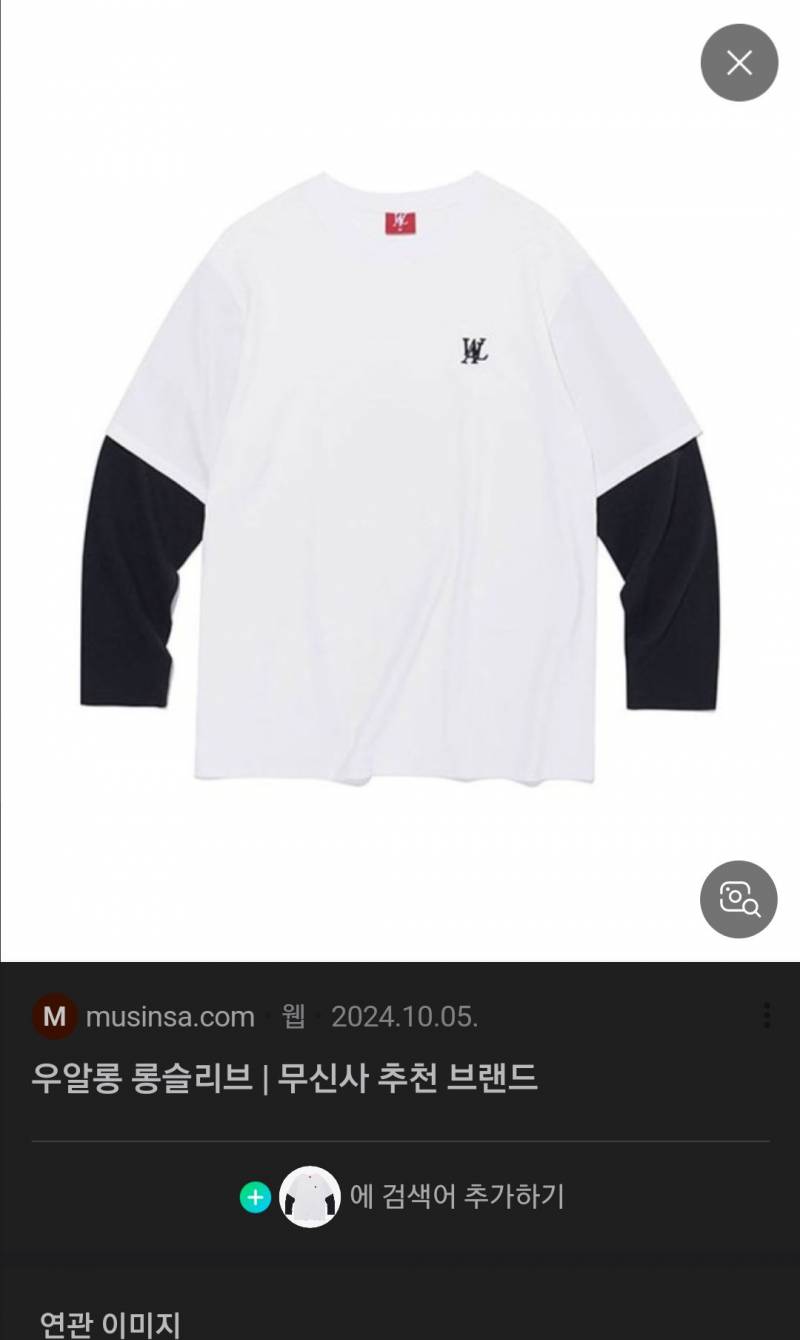Screen dimensions: 800x1340
Task: Close the image viewer
Action: pos(739,63)
